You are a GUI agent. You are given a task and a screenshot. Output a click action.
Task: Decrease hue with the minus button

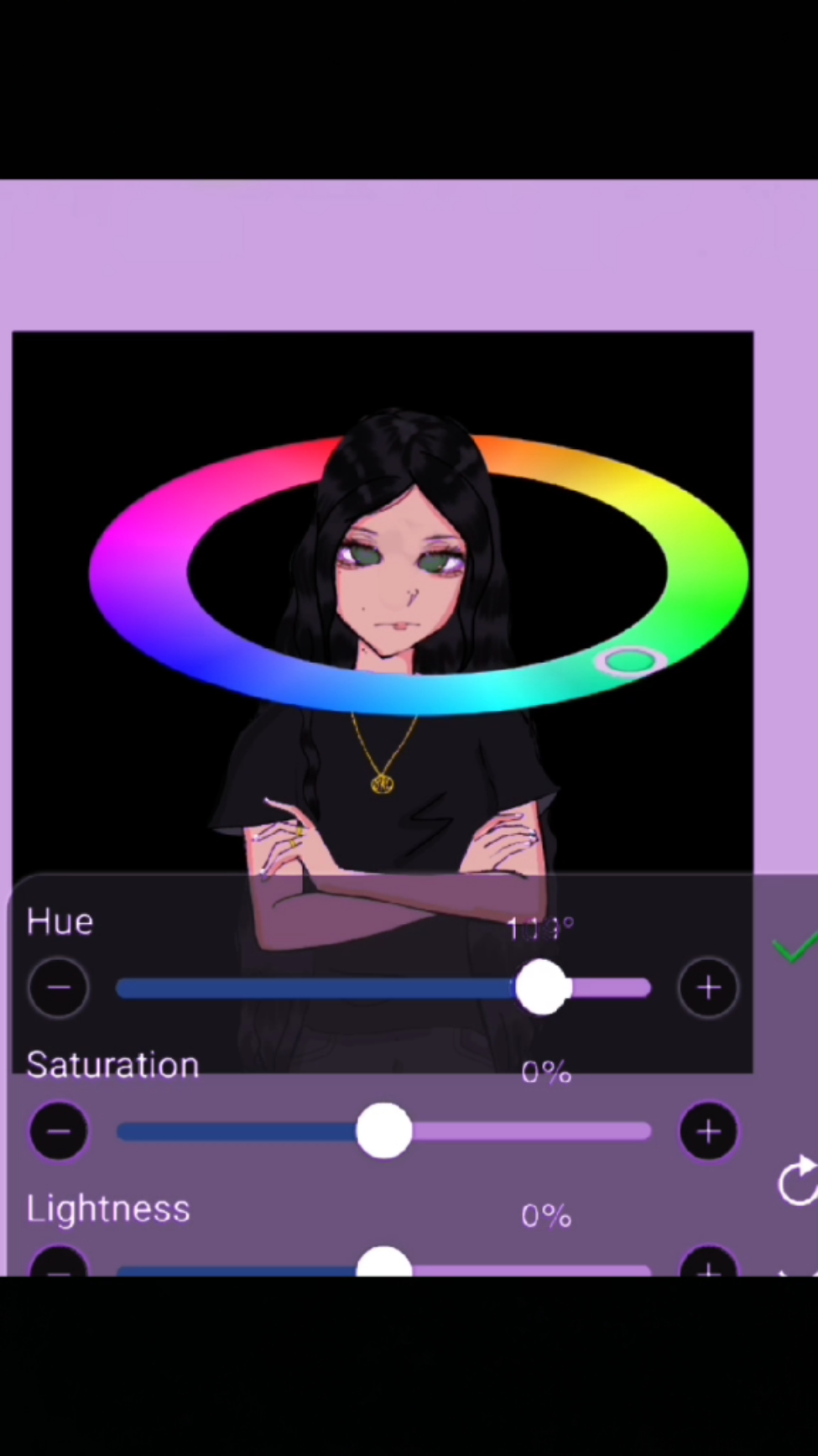pos(59,988)
